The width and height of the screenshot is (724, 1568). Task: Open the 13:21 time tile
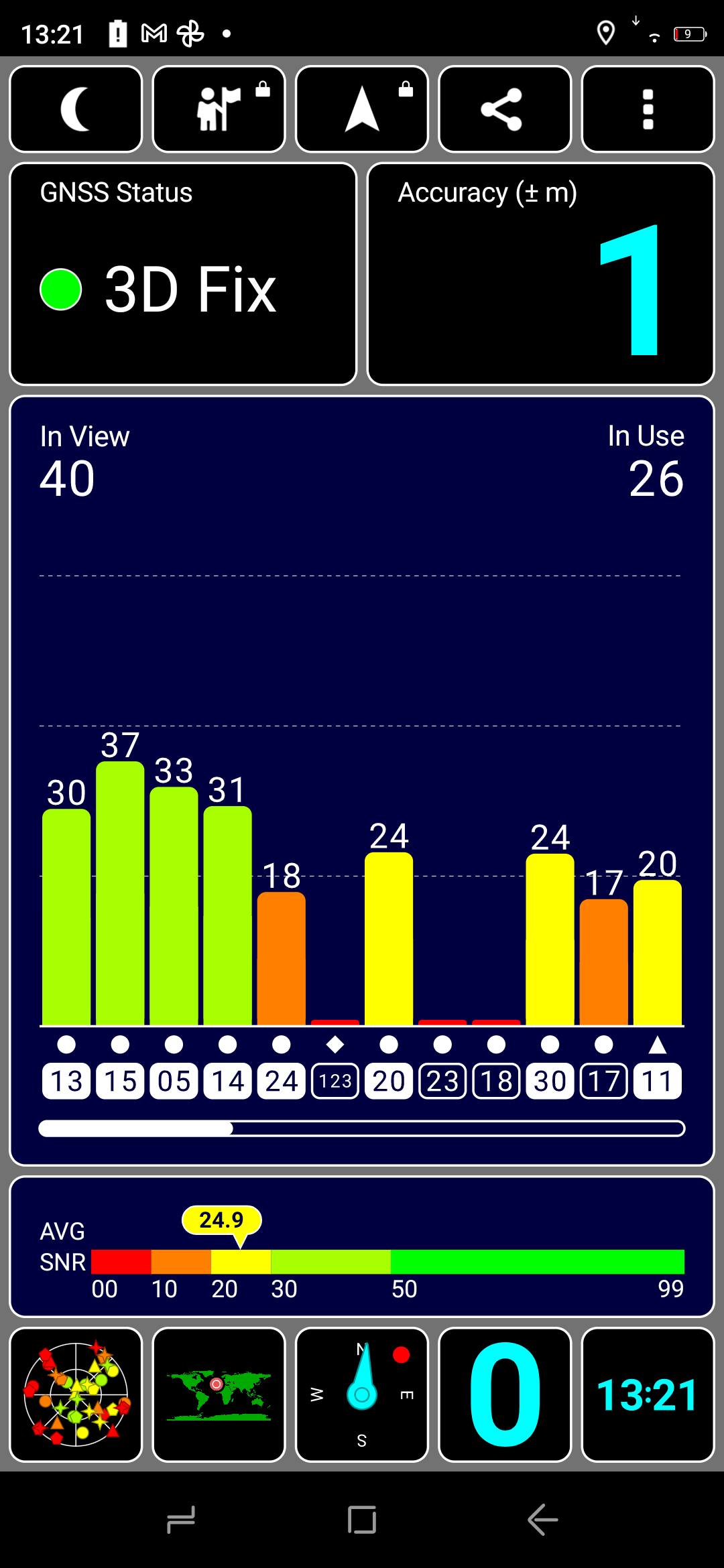pyautogui.click(x=648, y=1394)
